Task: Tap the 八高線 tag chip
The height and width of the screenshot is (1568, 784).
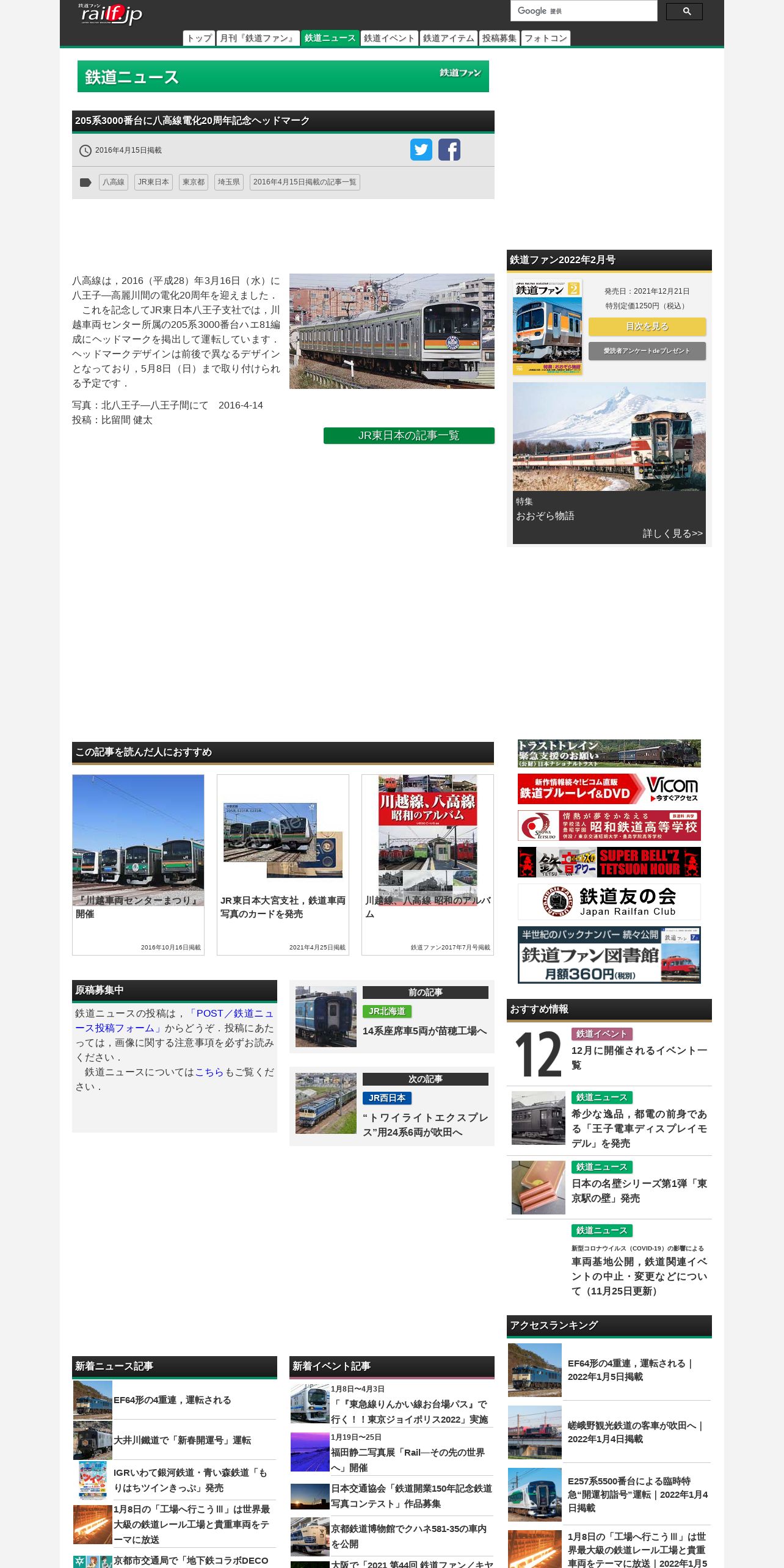Action: 114,182
